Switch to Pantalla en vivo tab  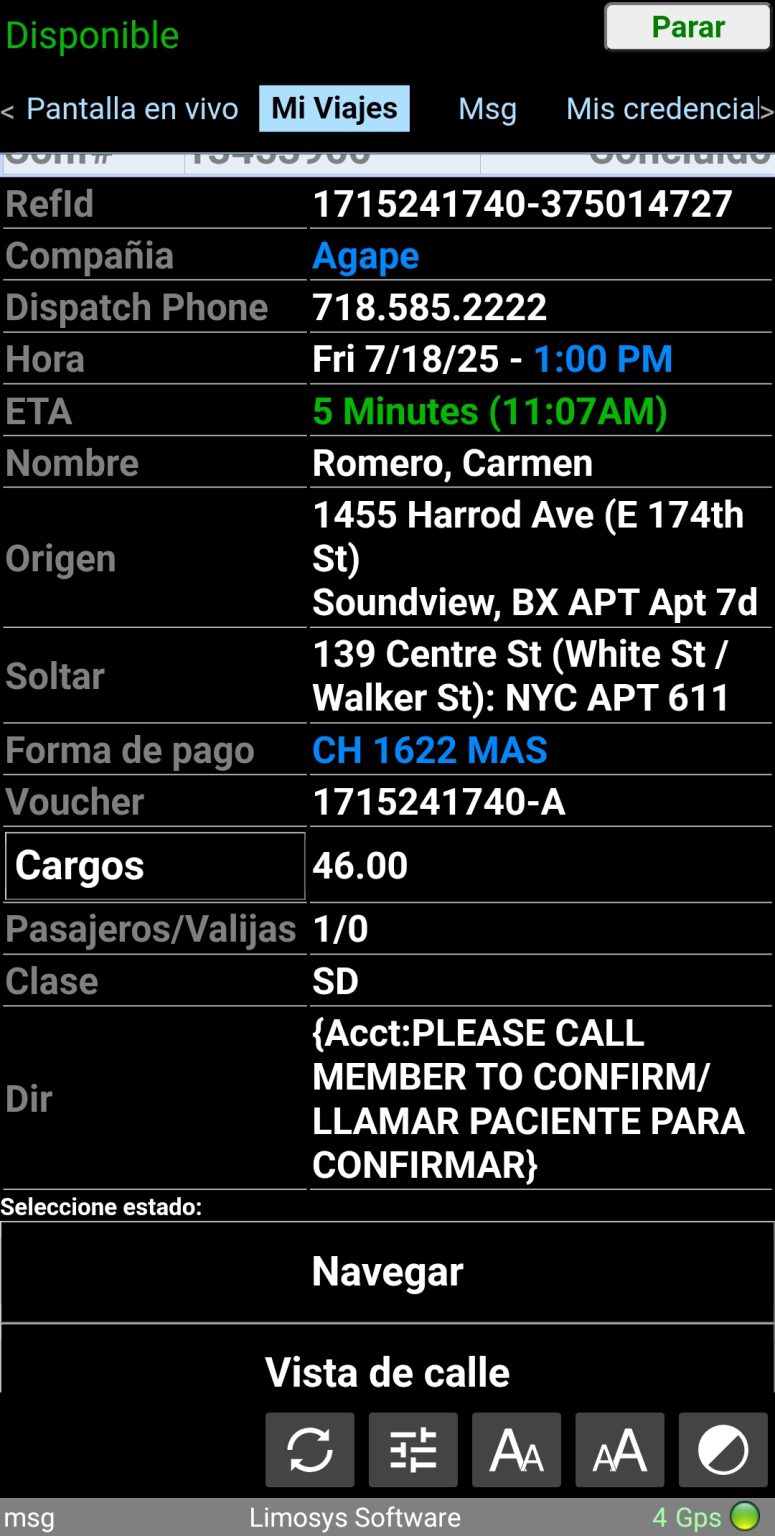[132, 109]
